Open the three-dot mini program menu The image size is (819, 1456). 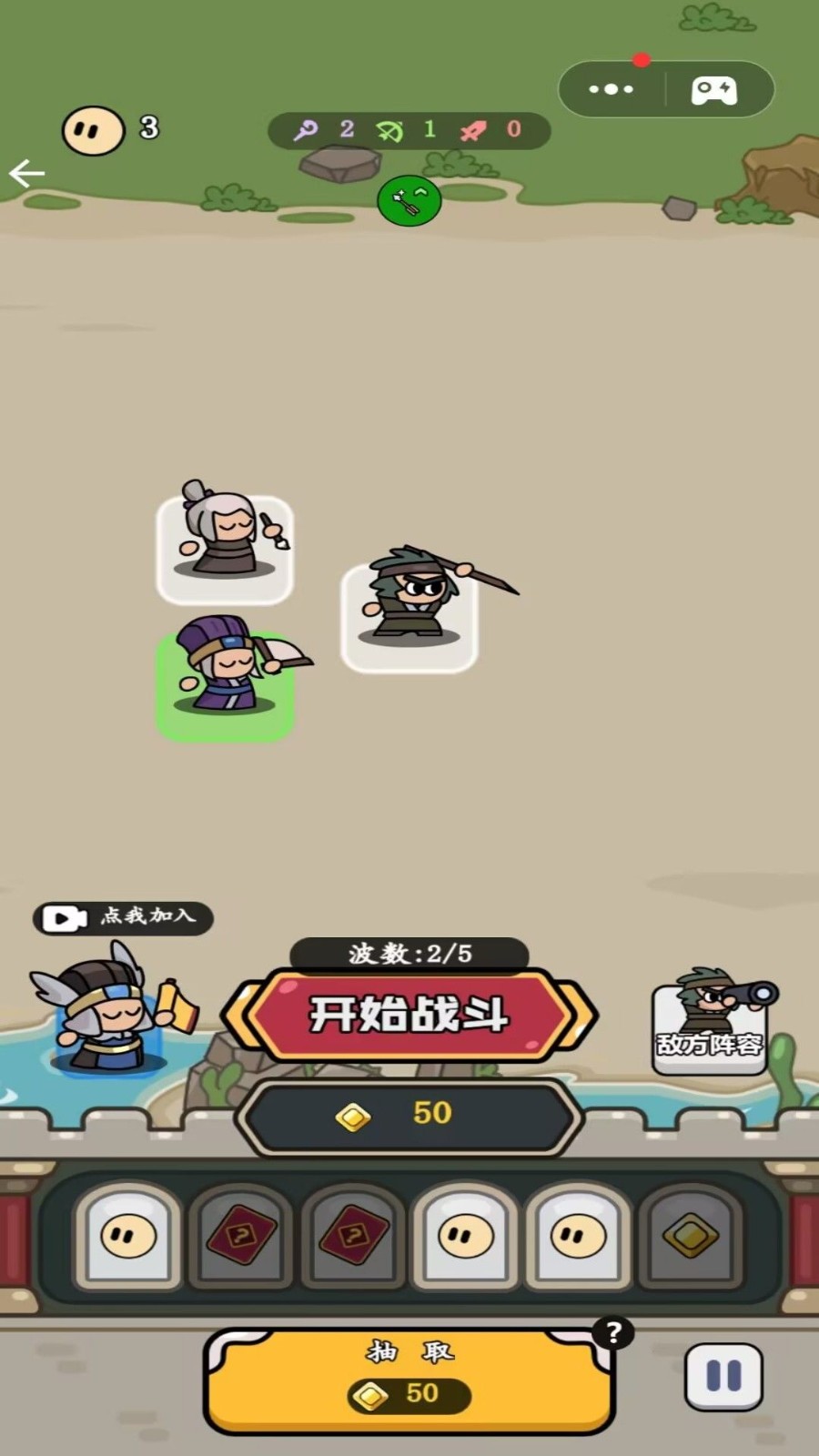point(611,89)
